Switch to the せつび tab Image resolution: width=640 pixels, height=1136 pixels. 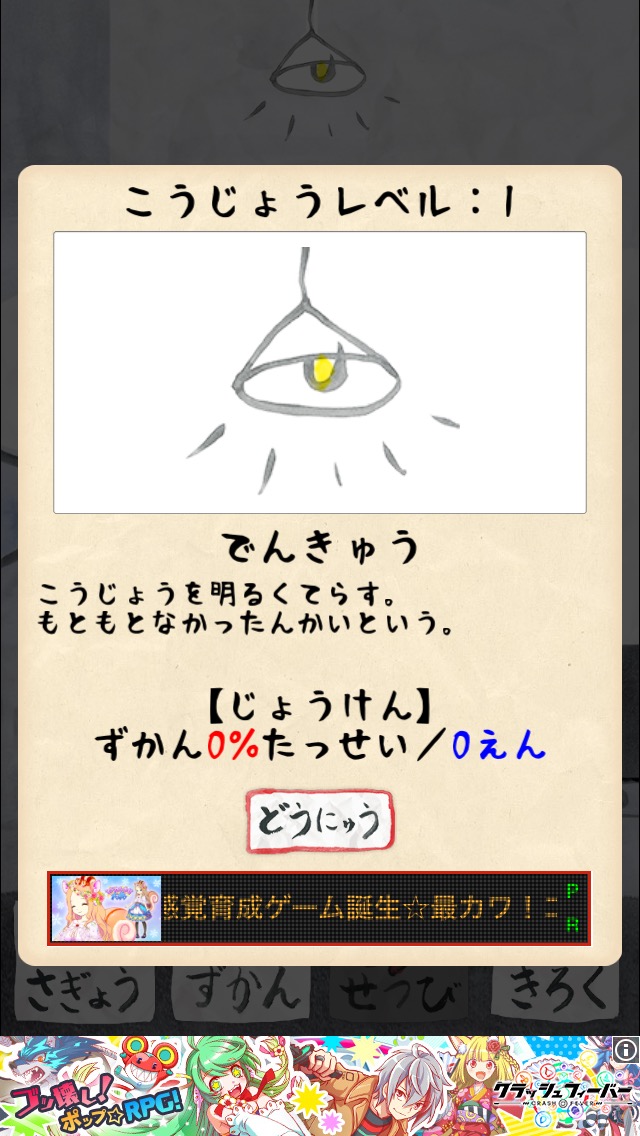tap(400, 991)
